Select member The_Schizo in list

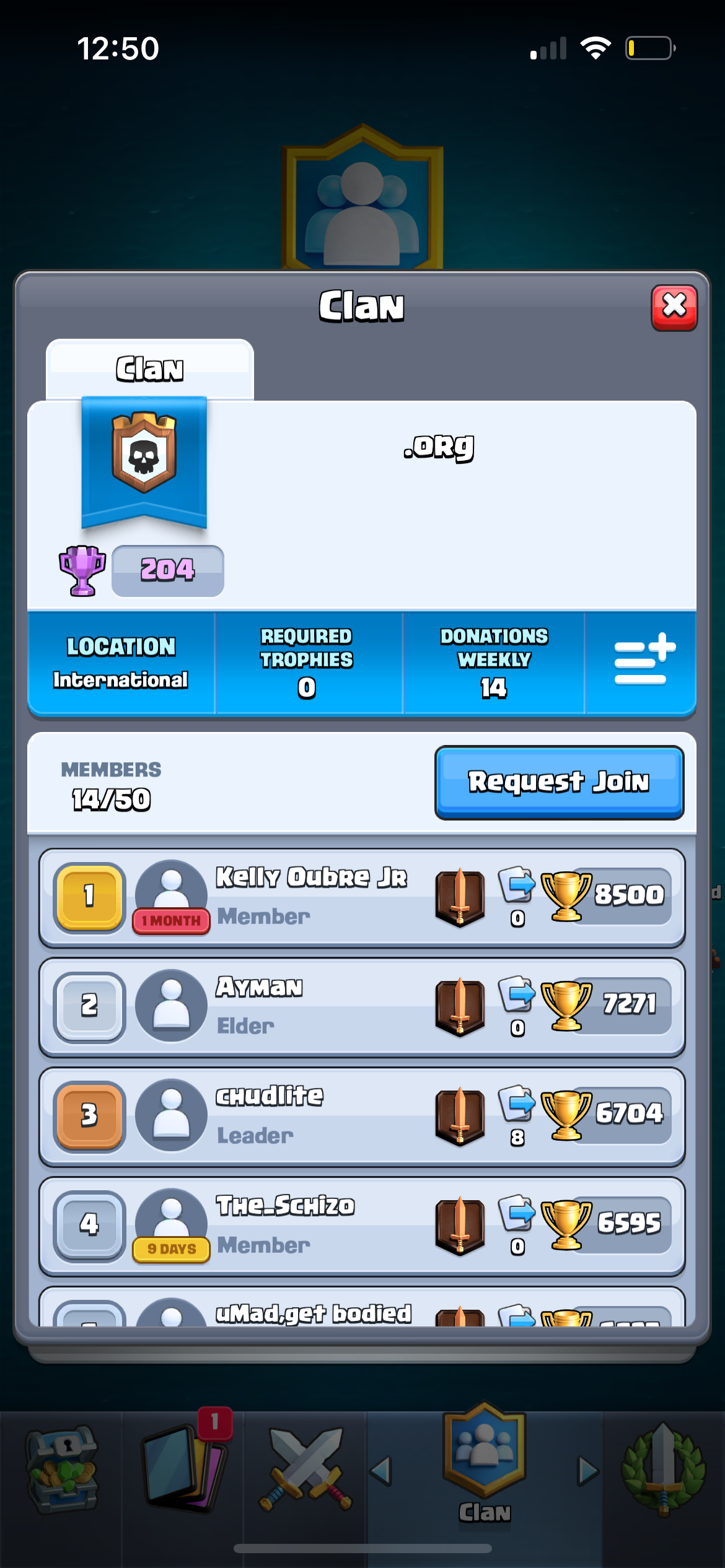click(x=362, y=1226)
